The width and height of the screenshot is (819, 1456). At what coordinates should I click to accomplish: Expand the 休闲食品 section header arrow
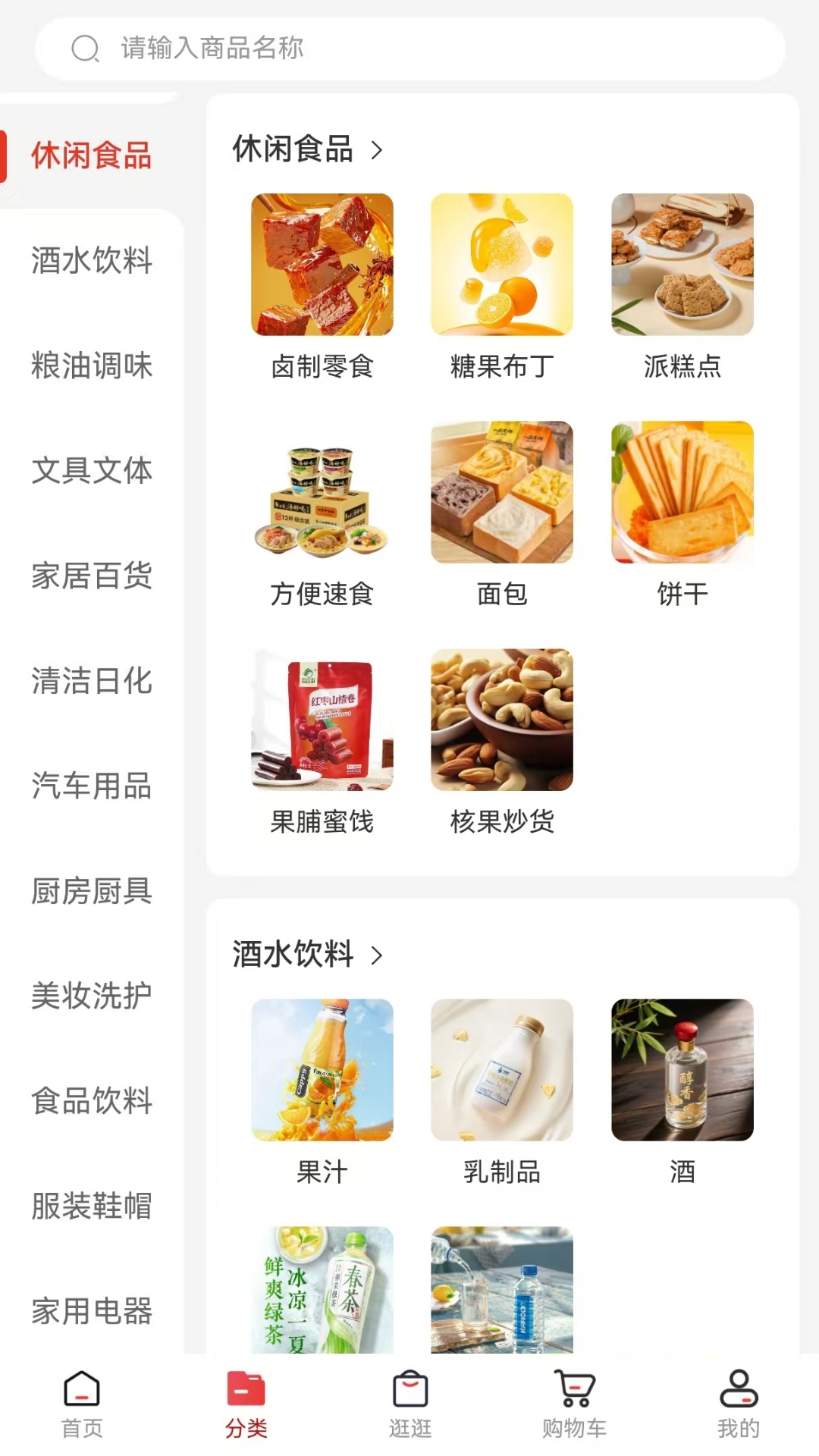tap(377, 150)
